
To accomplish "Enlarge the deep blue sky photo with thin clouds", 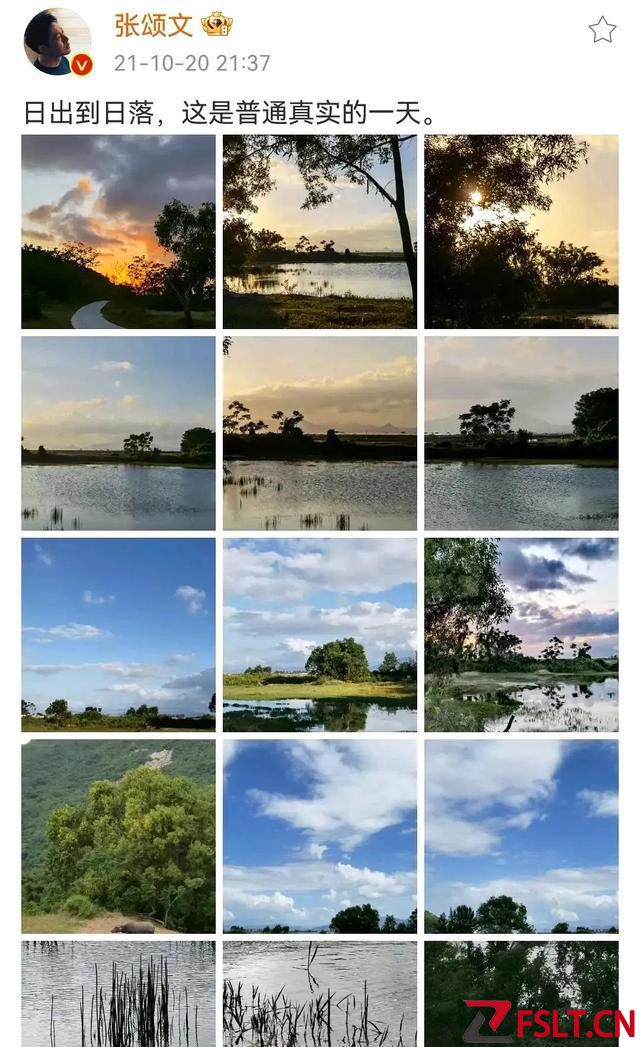I will [x=118, y=635].
